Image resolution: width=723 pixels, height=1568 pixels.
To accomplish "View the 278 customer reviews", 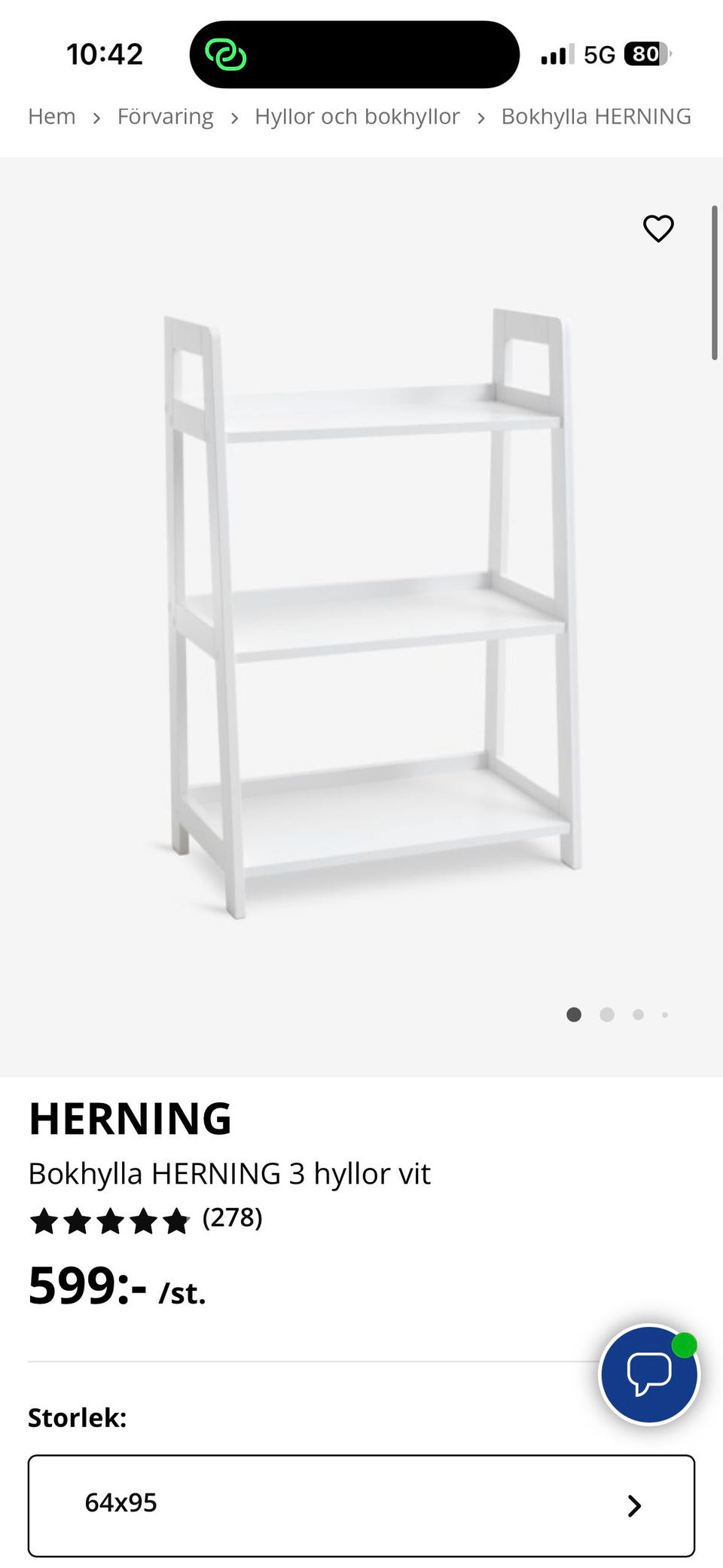I will pyautogui.click(x=232, y=1218).
